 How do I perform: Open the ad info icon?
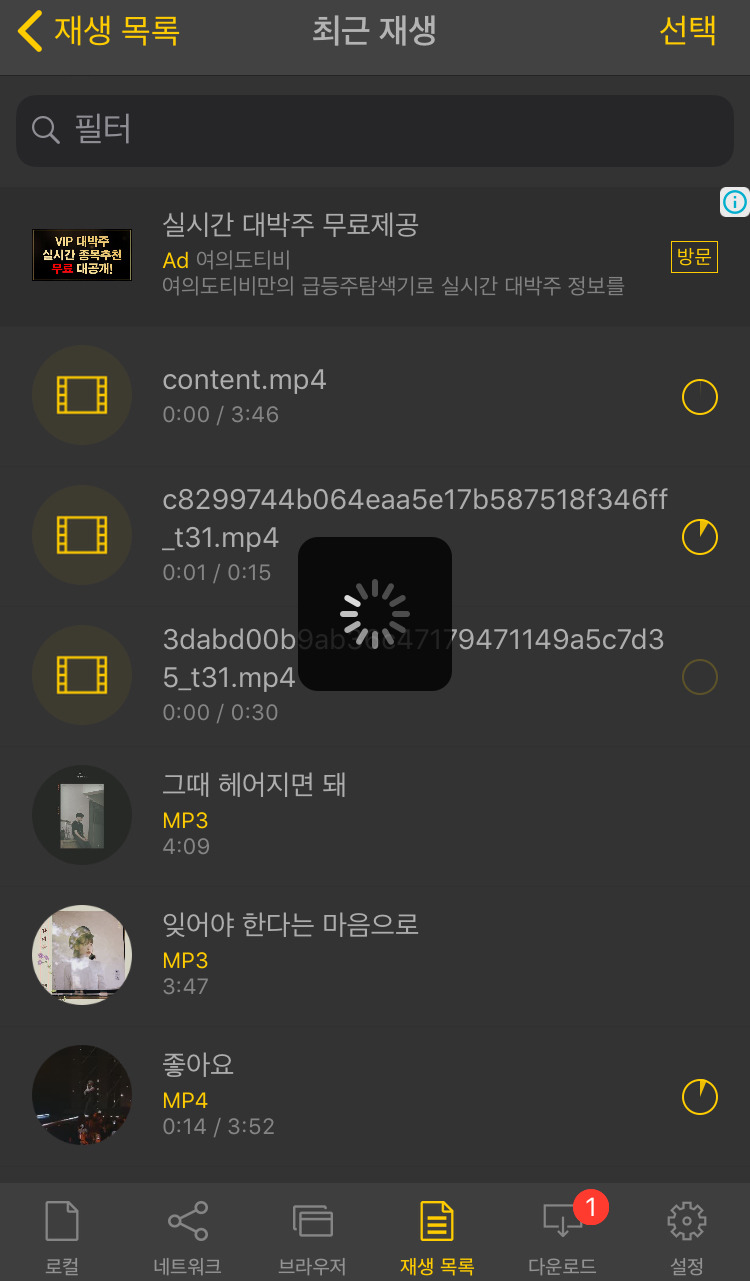tap(735, 203)
